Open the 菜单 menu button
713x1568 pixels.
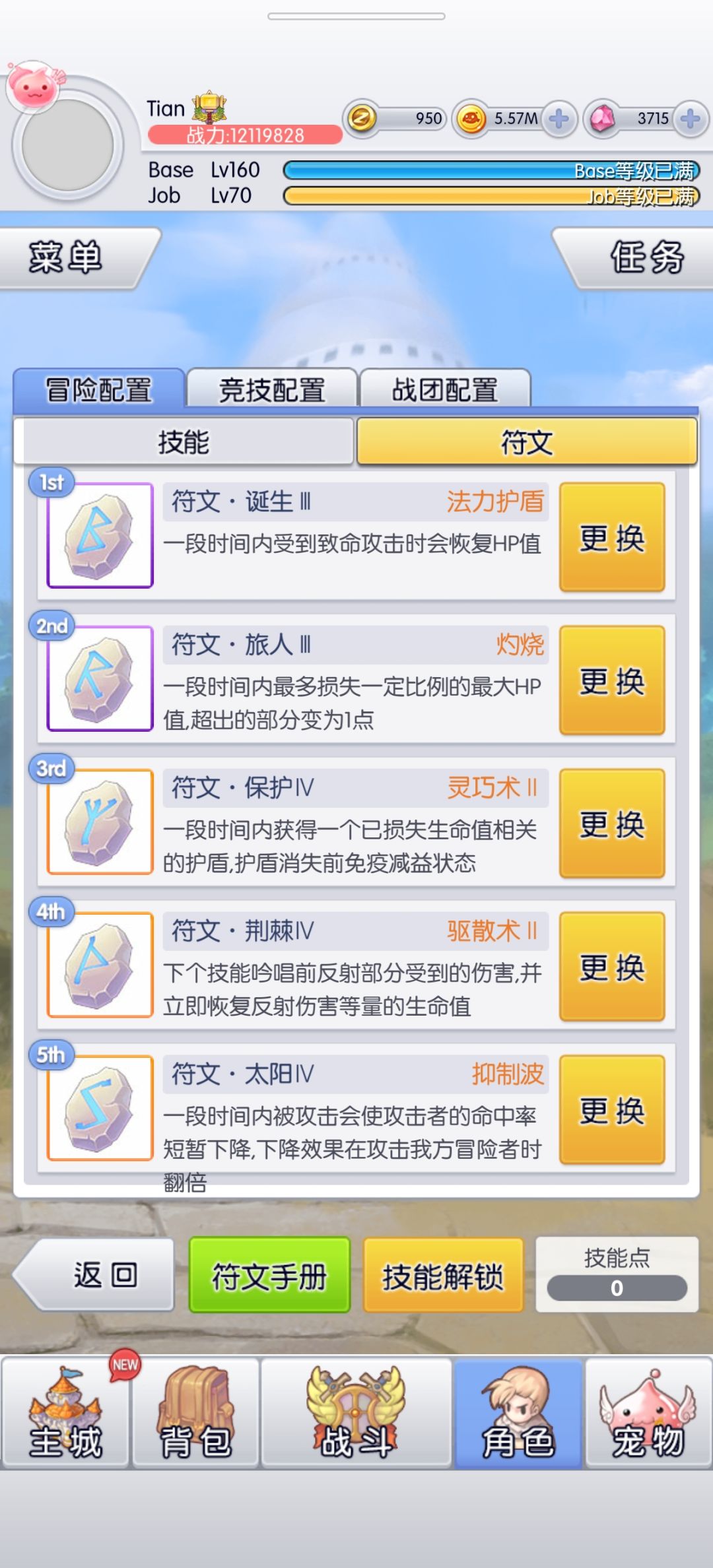pyautogui.click(x=66, y=259)
